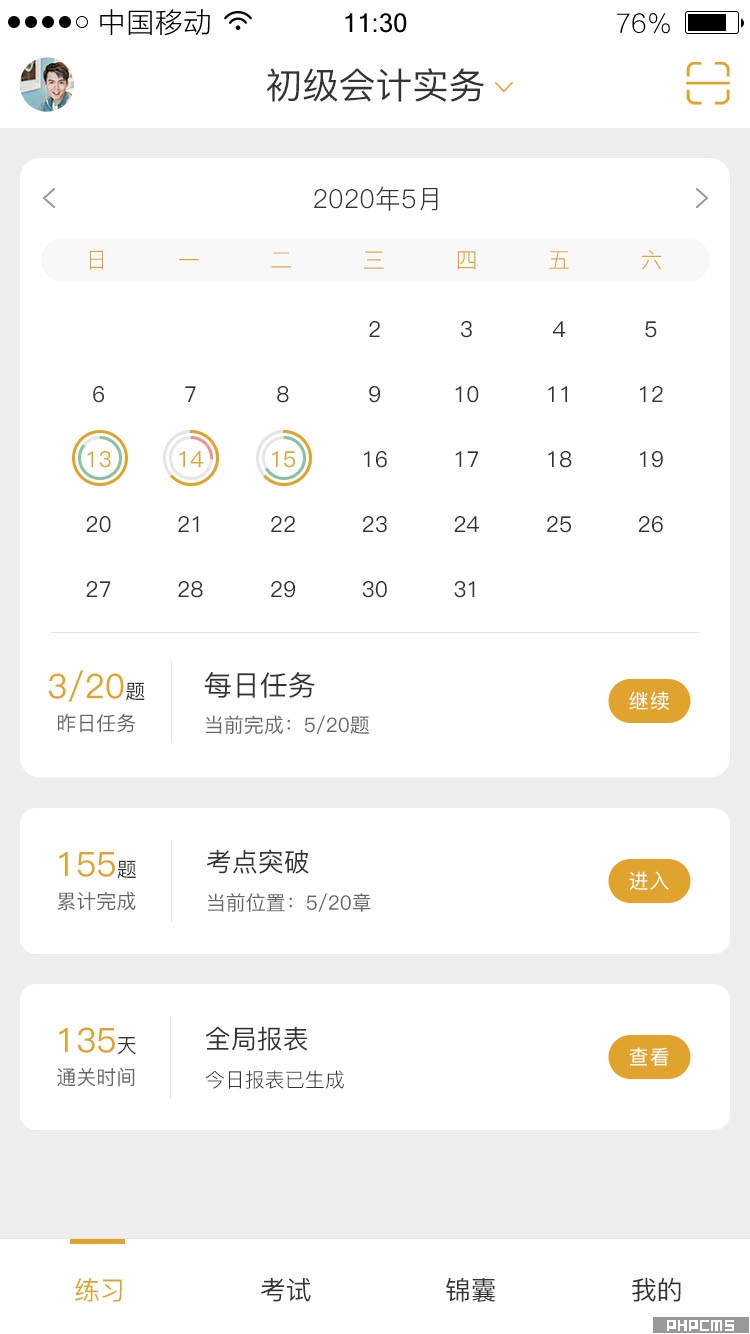The height and width of the screenshot is (1334, 750).
Task: Go to the previous month
Action: pos(50,198)
